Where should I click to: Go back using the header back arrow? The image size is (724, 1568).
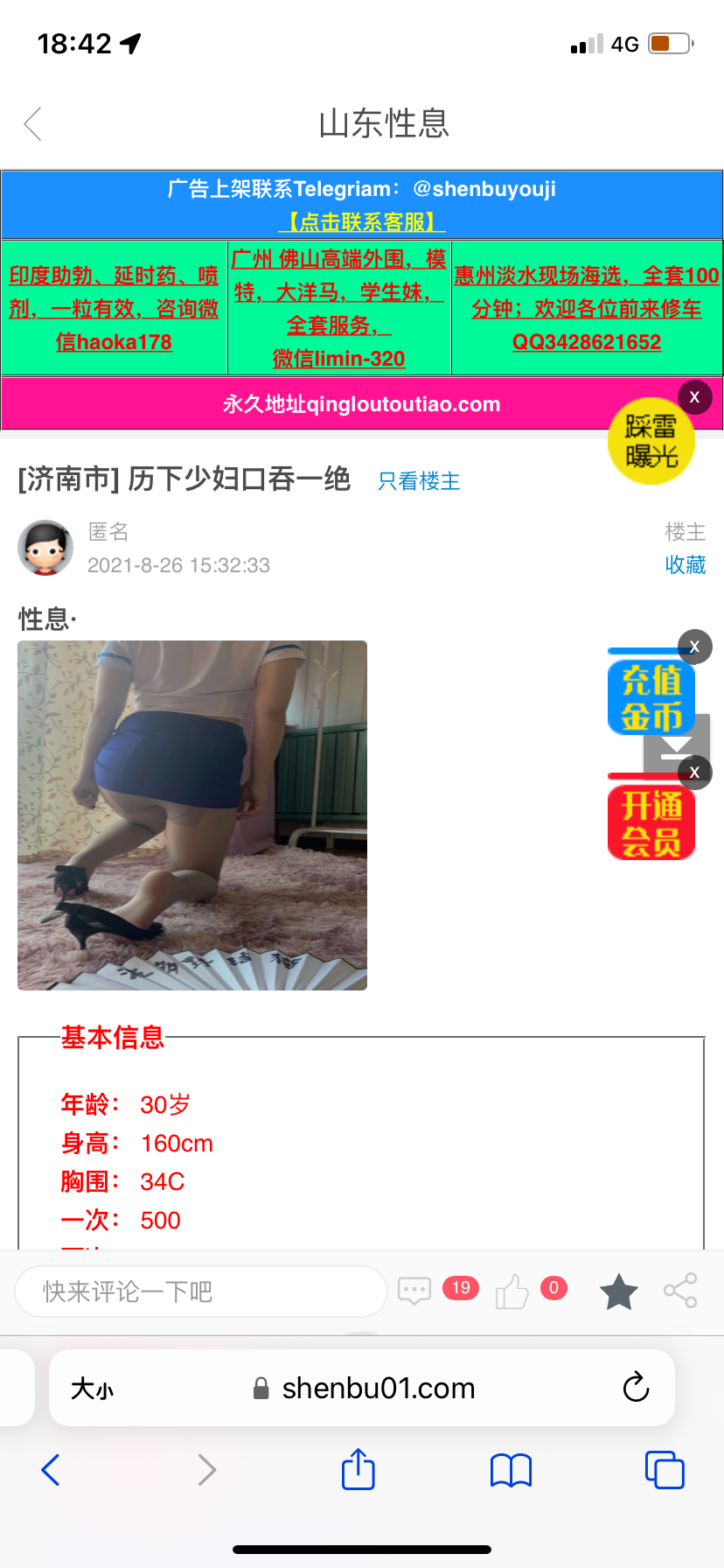[x=33, y=124]
